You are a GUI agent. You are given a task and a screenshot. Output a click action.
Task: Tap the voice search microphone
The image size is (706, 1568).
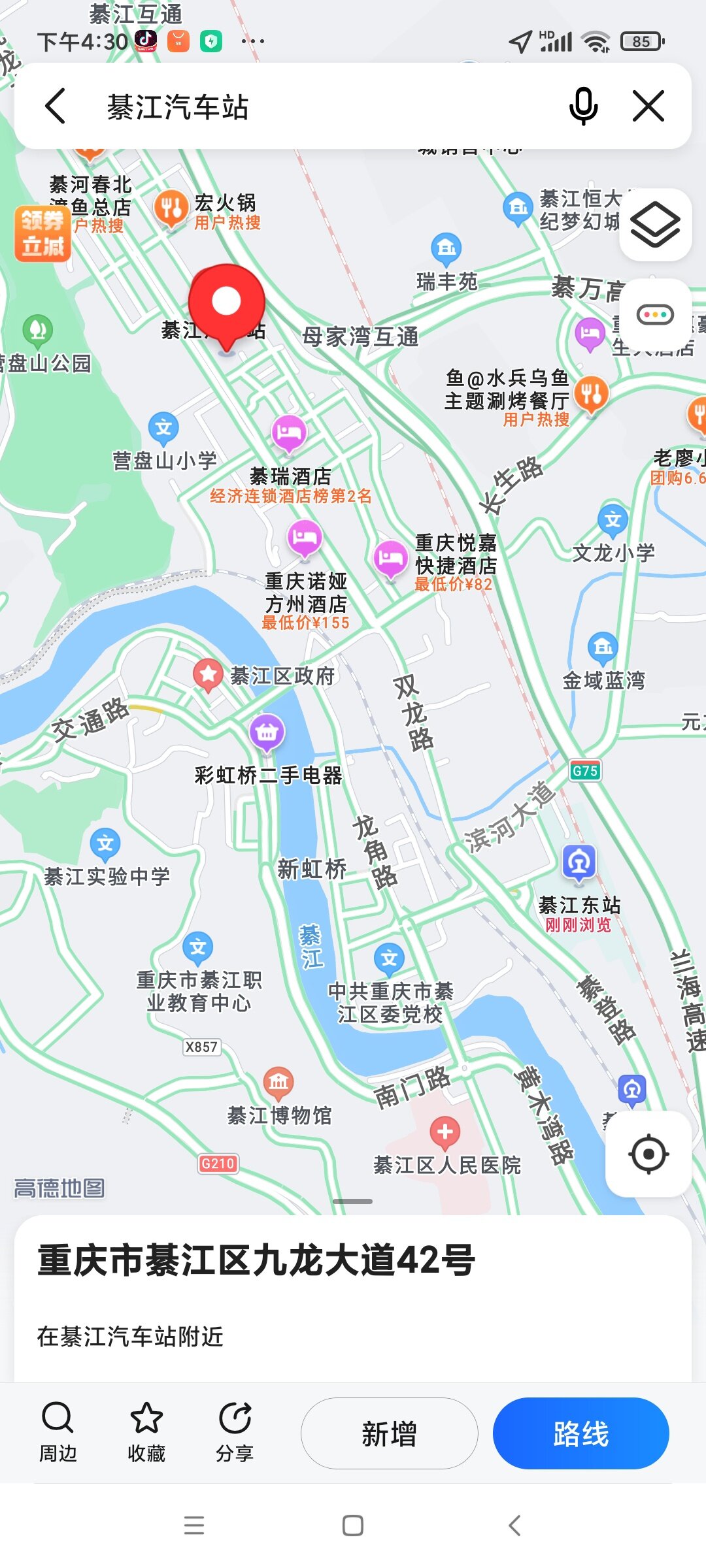(583, 106)
